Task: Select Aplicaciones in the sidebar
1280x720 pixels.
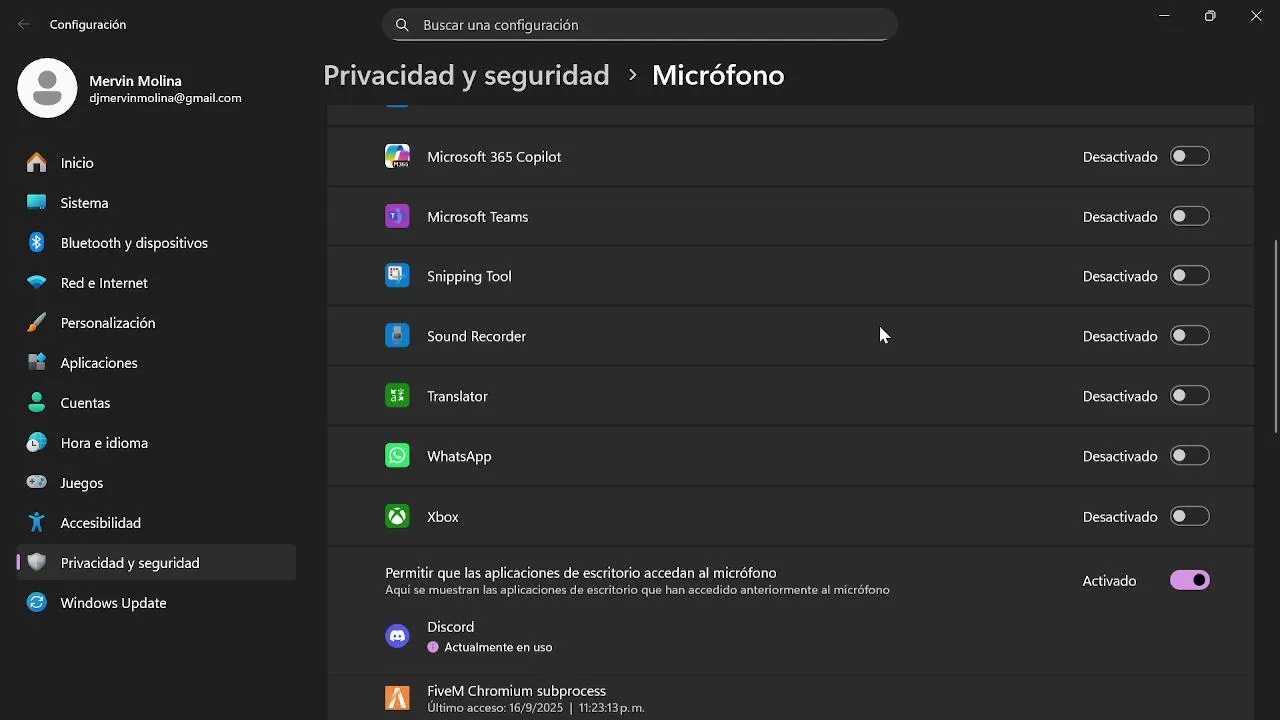Action: [x=99, y=363]
